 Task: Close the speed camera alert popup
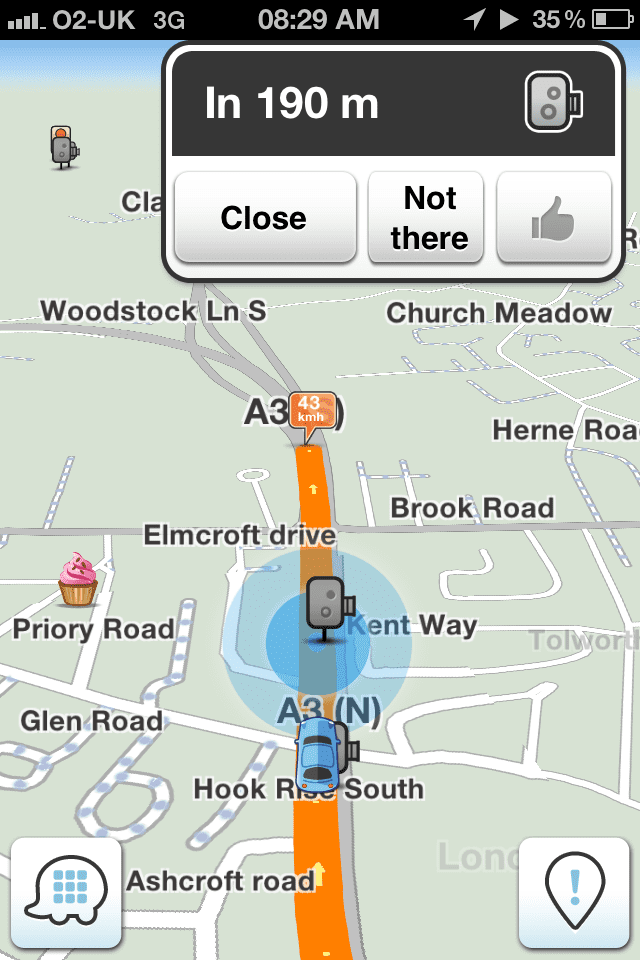(265, 217)
